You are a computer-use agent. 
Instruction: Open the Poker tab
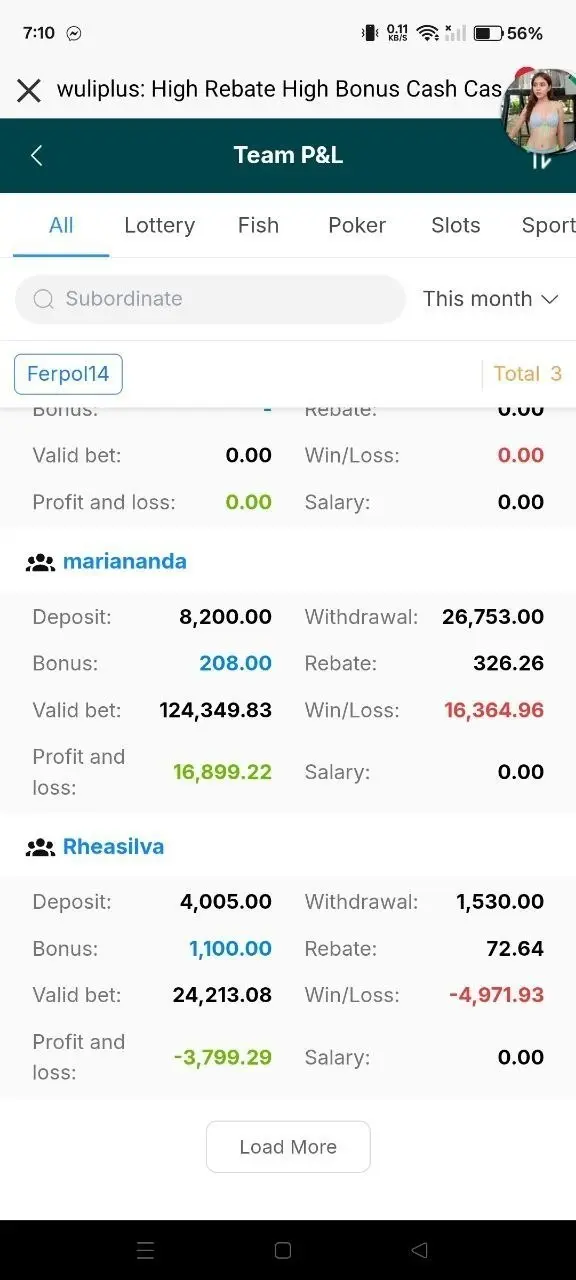point(357,225)
